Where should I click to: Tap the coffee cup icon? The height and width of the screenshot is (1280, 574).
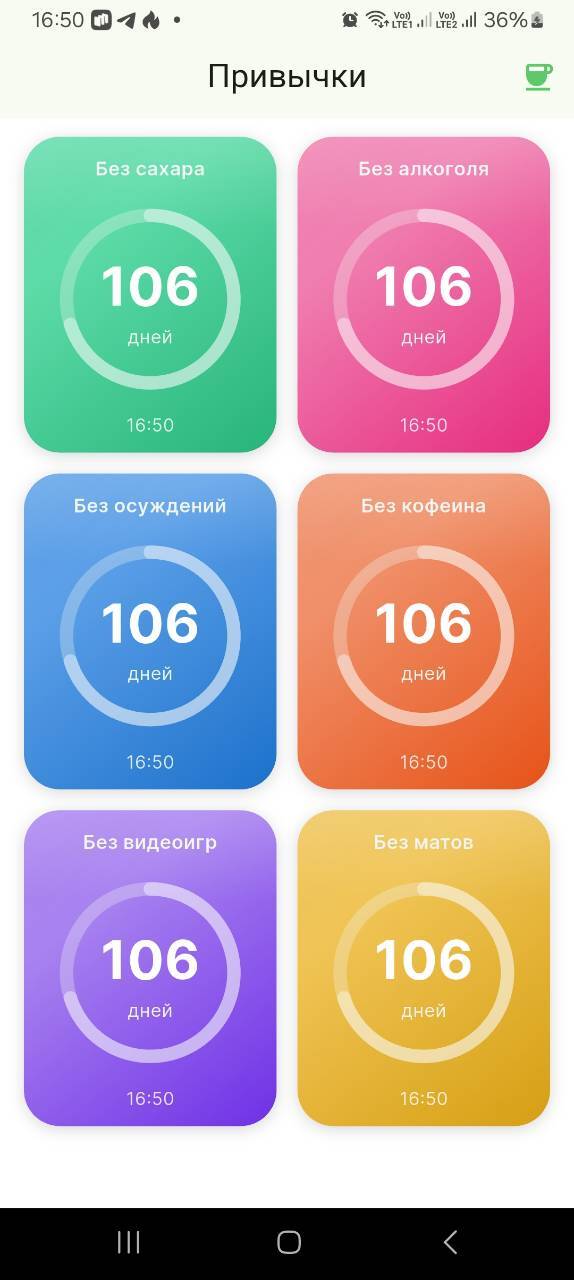(x=538, y=77)
